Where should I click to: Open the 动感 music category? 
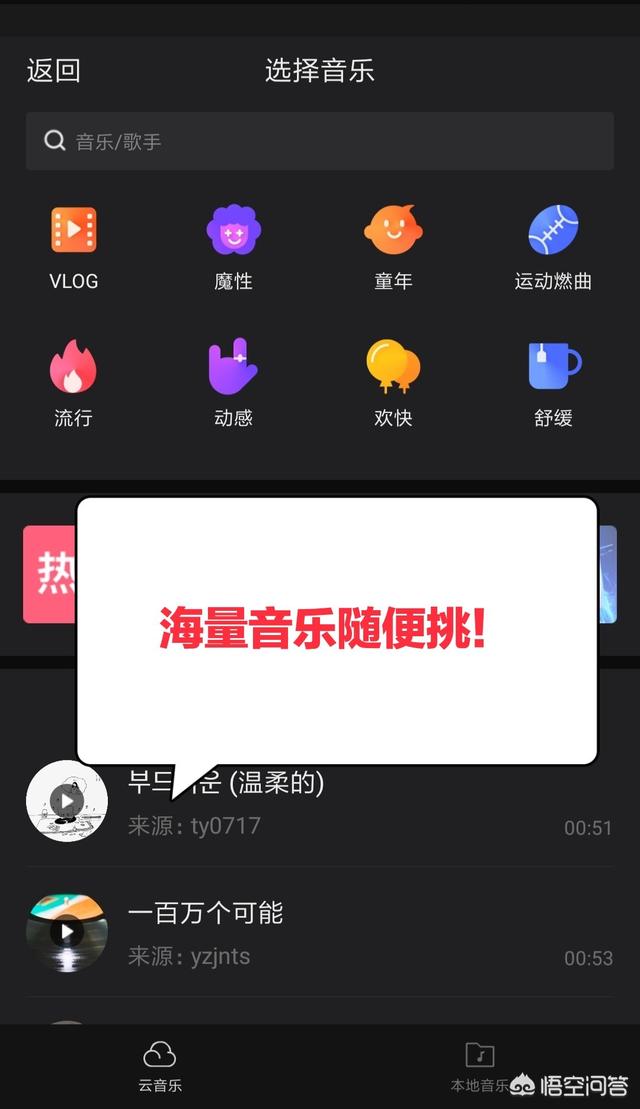[233, 384]
